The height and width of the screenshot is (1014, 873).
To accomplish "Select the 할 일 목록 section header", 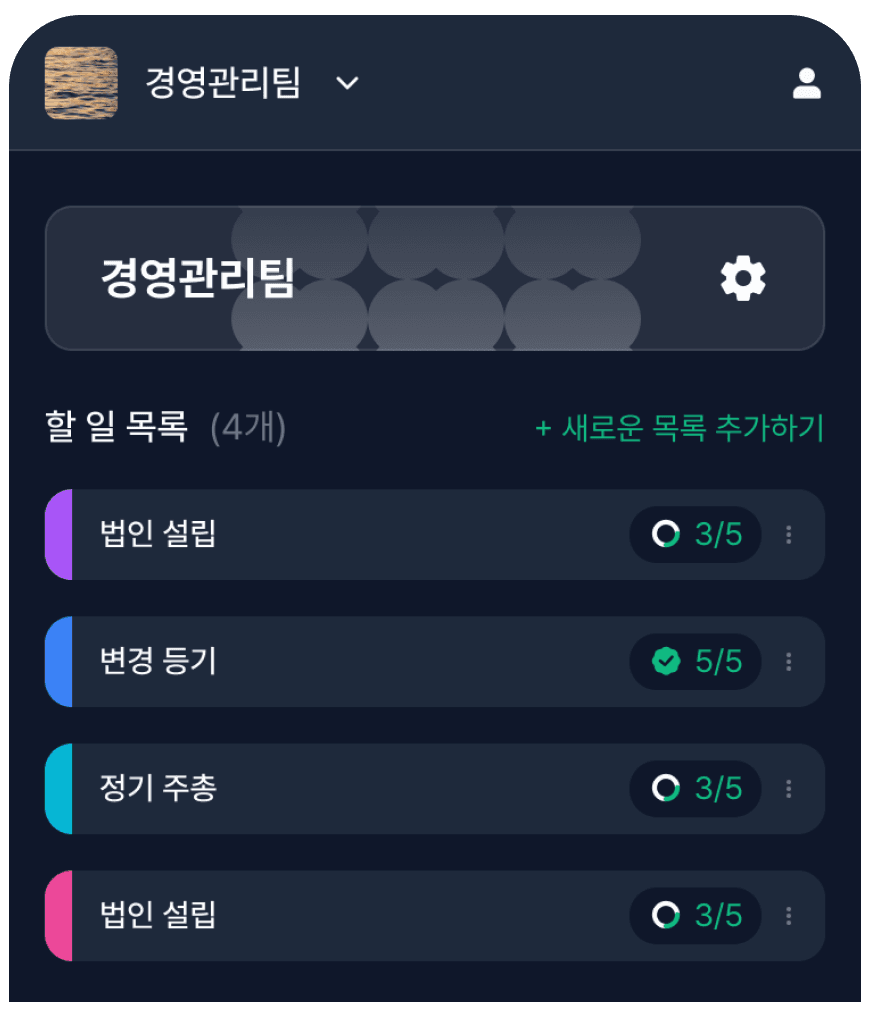I will click(x=117, y=424).
